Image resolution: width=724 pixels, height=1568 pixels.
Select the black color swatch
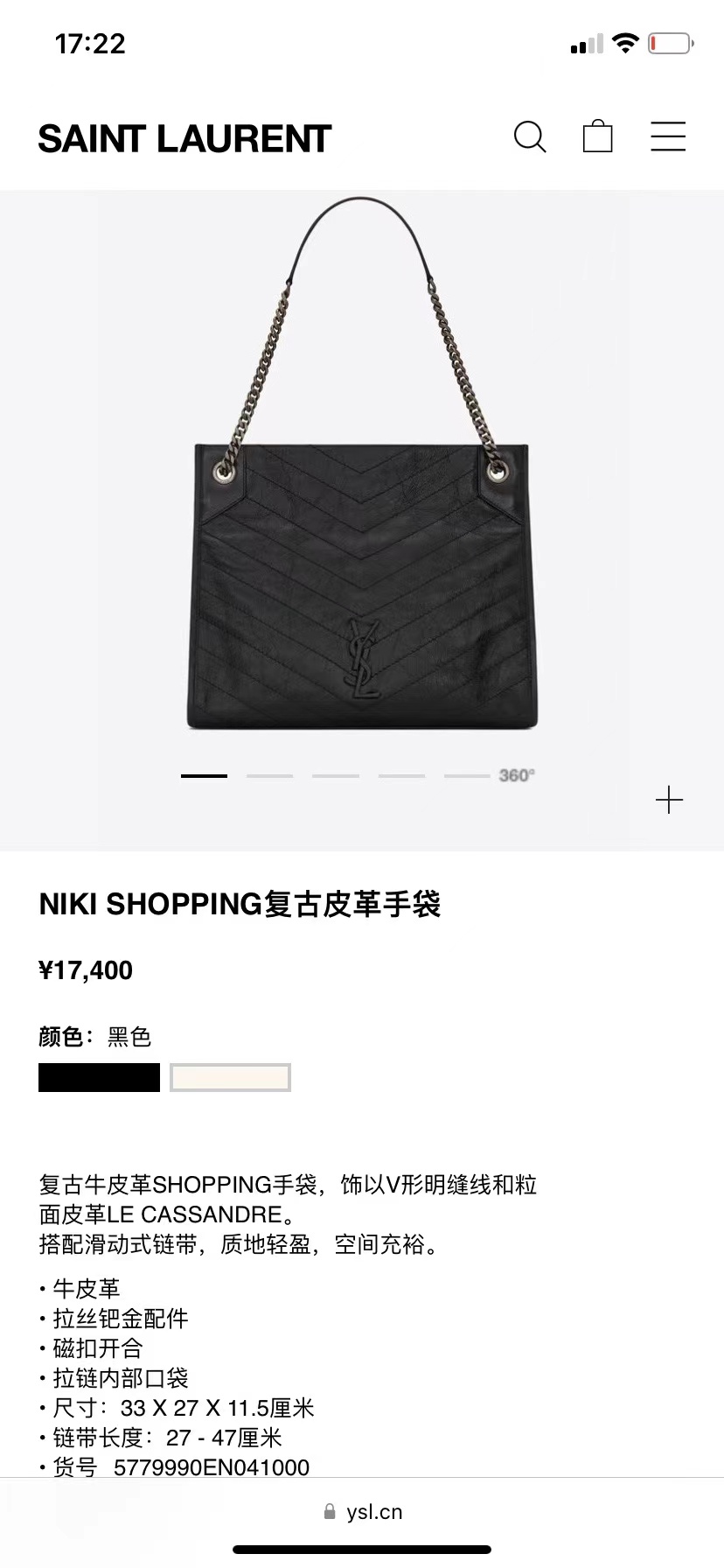[x=99, y=1077]
